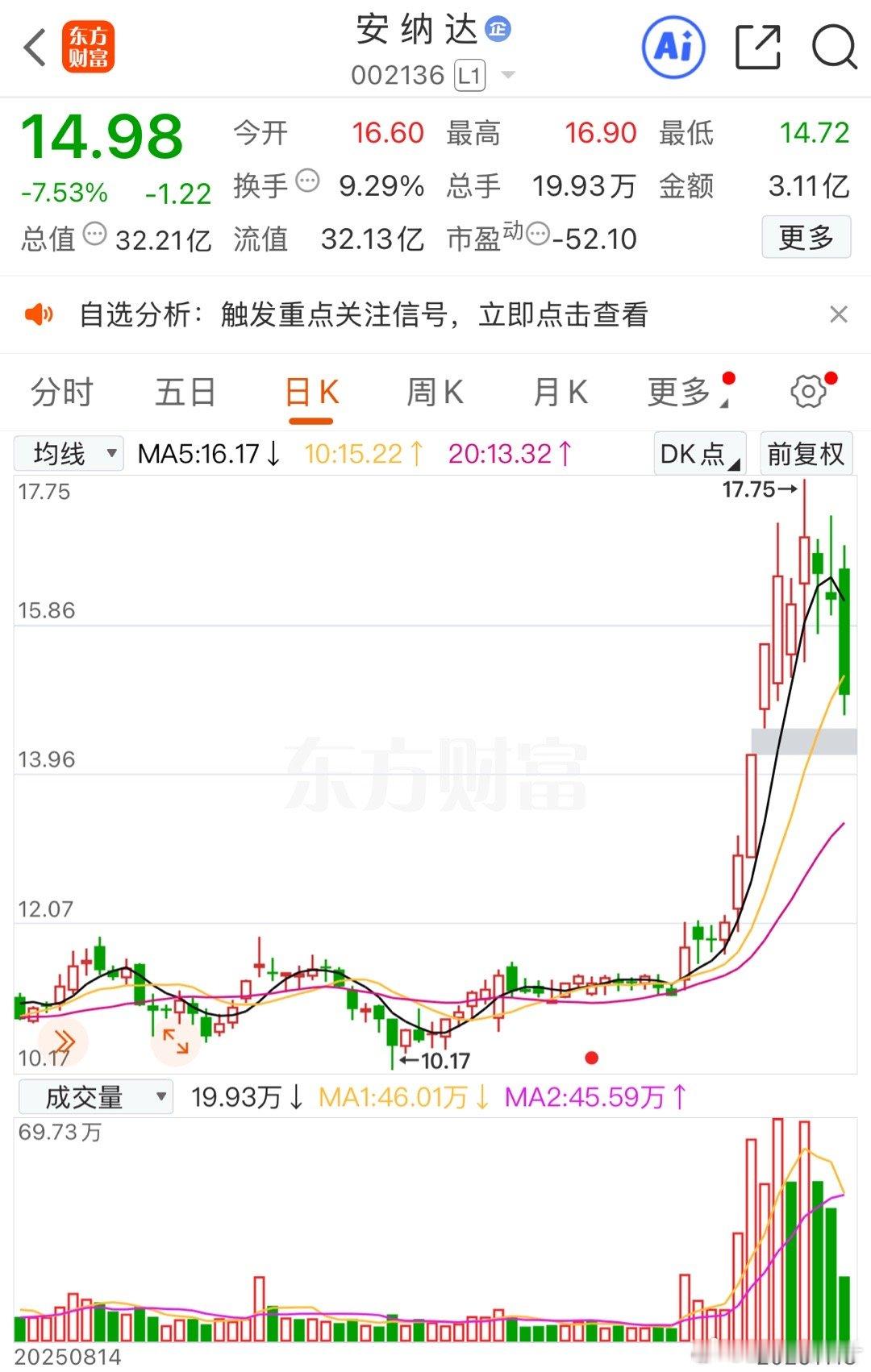The height and width of the screenshot is (1372, 871).
Task: Open the AI assistant icon
Action: [x=674, y=48]
